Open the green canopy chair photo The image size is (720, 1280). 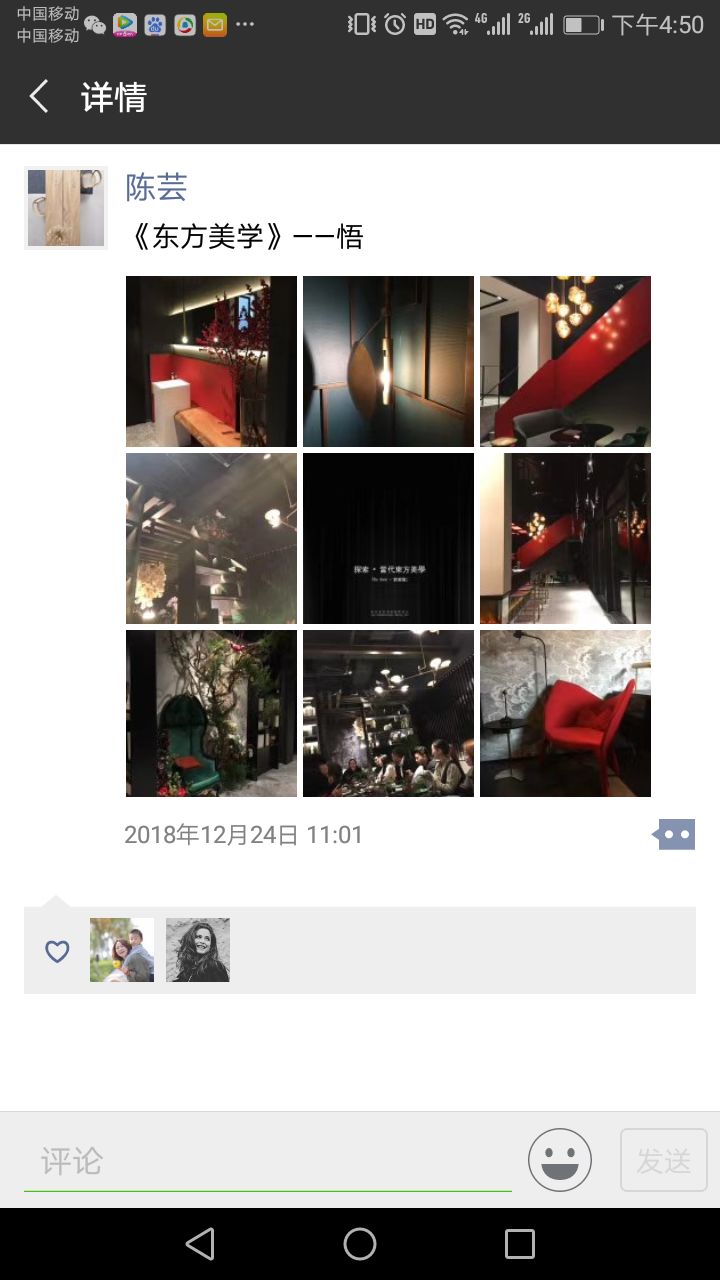click(x=211, y=713)
